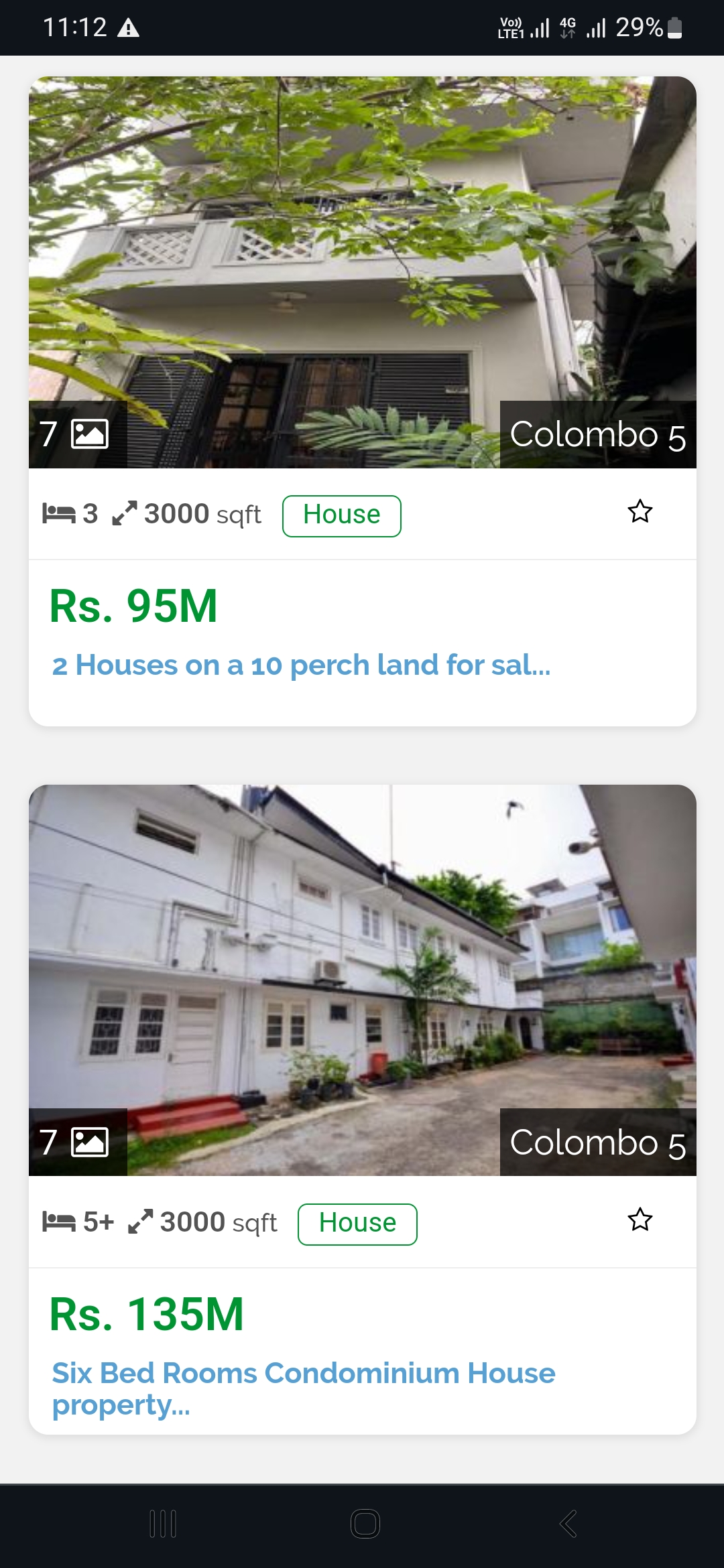View photo of the Rs. 95M property
Viewport: 724px width, 1568px height.
(363, 272)
